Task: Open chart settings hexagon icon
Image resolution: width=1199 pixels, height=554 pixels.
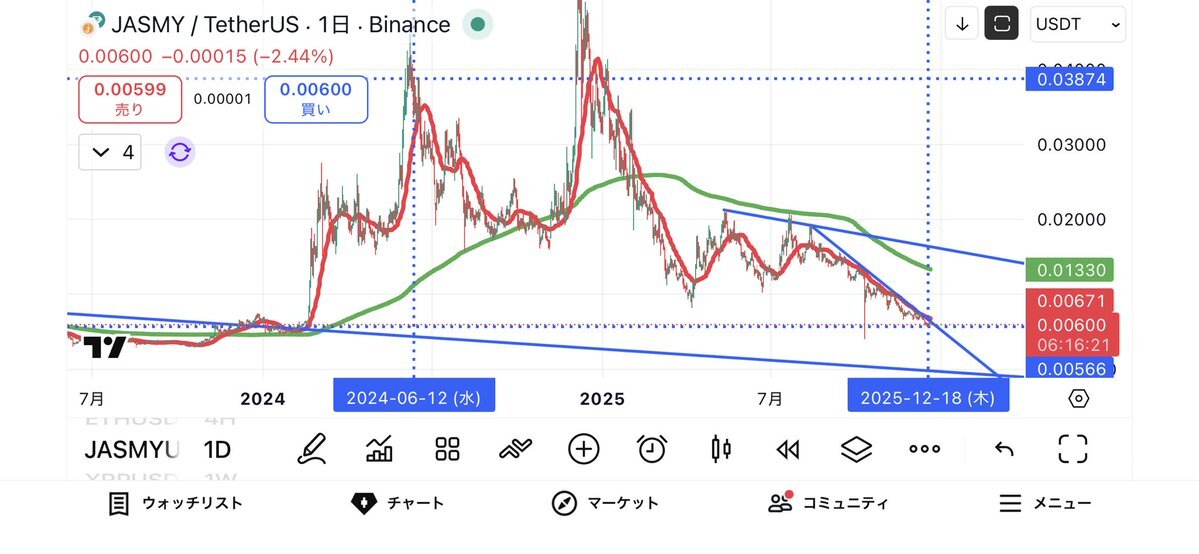Action: click(1078, 399)
